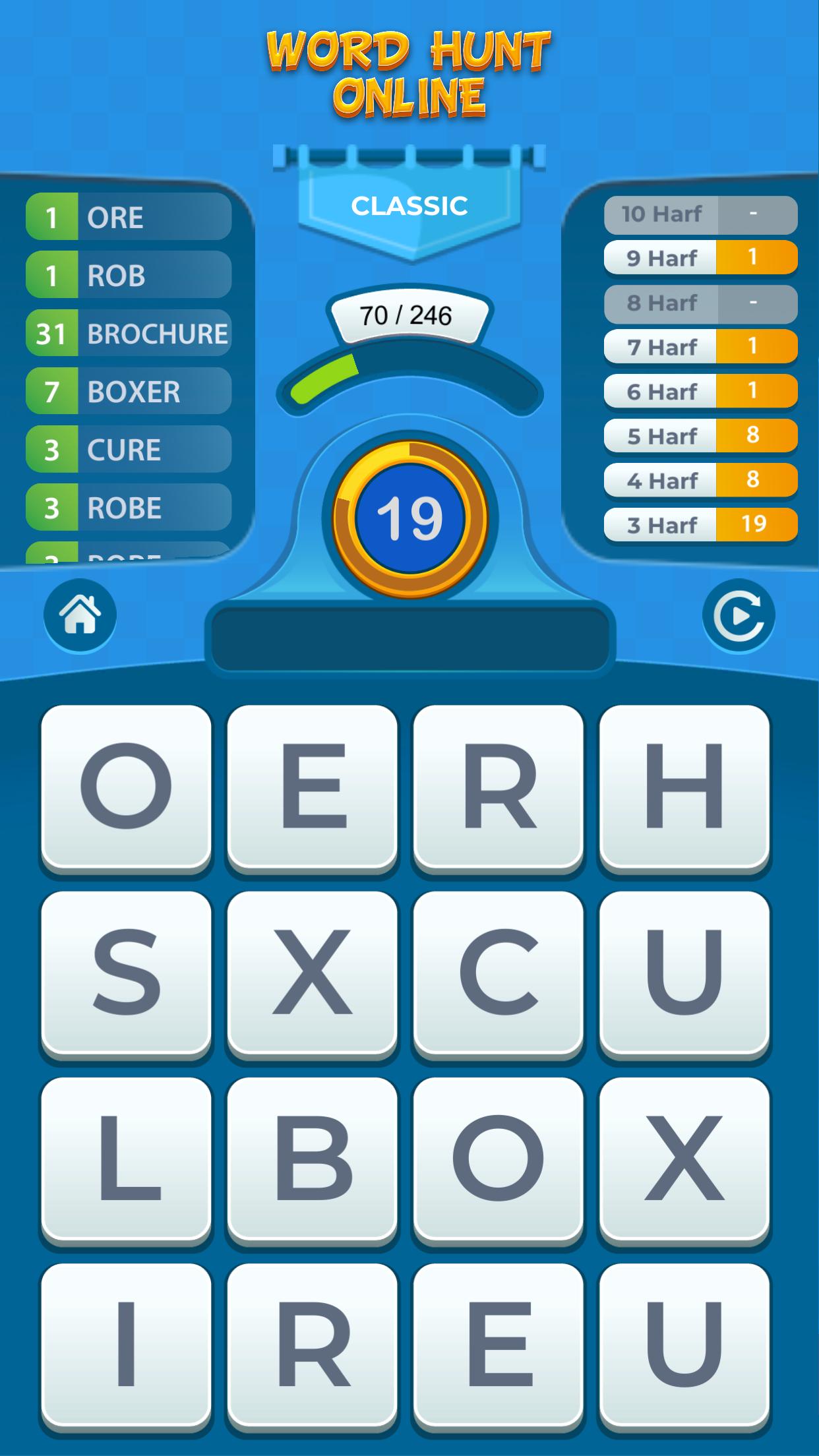The height and width of the screenshot is (1456, 819).
Task: Select the 9 Harf row showing 1
Action: pos(700,258)
